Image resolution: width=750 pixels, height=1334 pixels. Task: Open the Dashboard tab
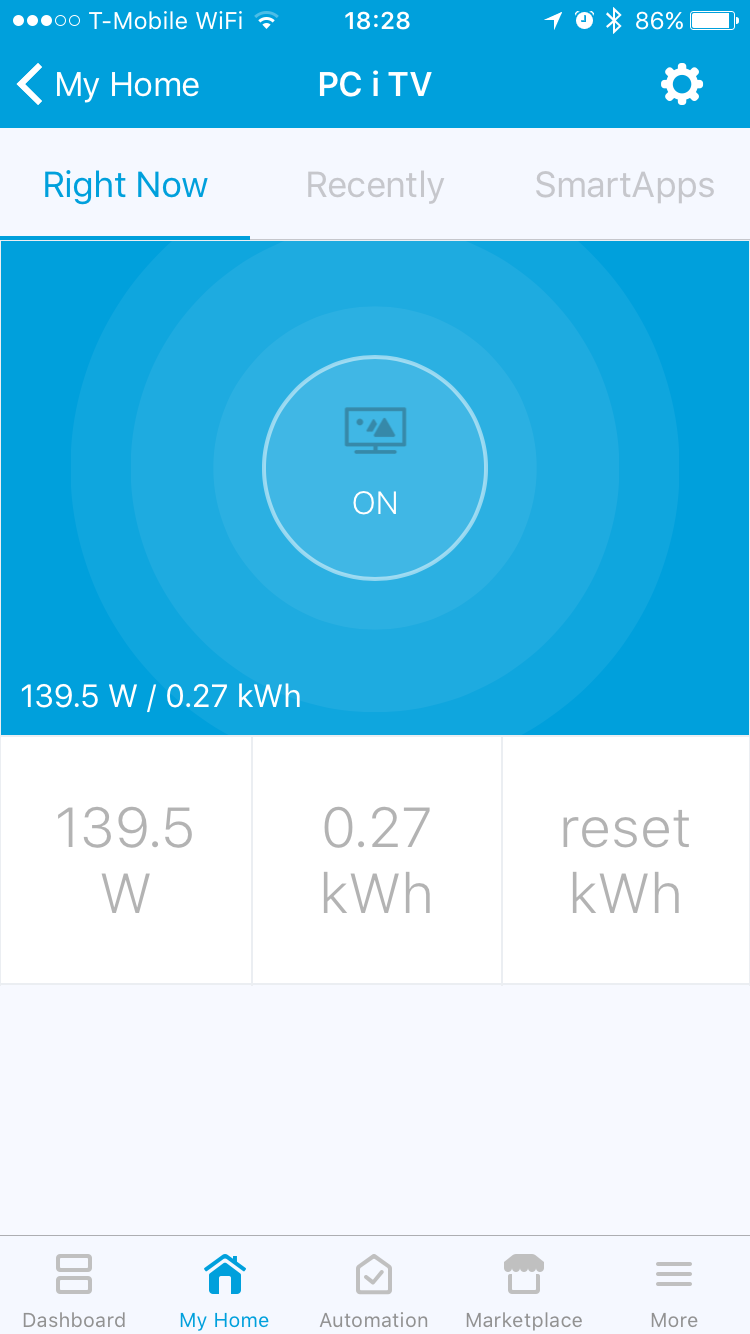[74, 1291]
